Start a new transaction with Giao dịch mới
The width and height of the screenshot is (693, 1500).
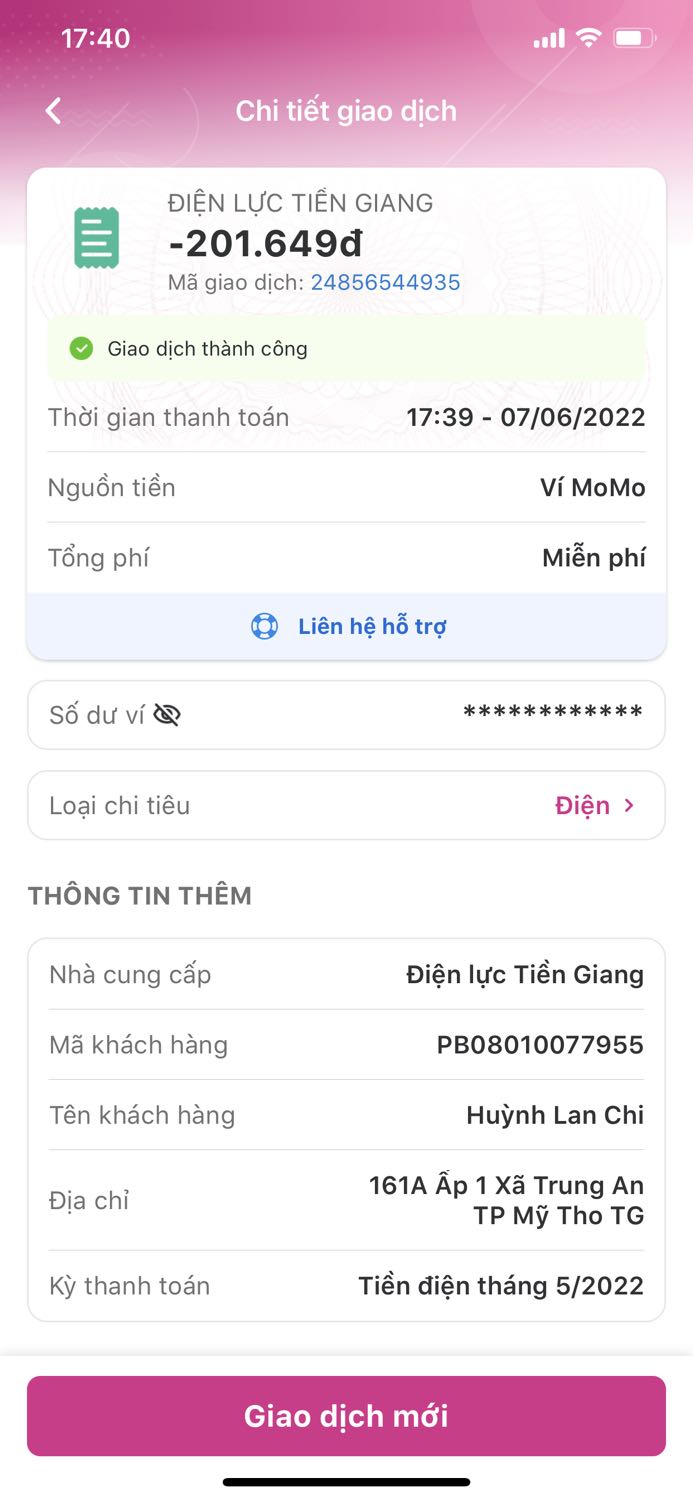(346, 1416)
